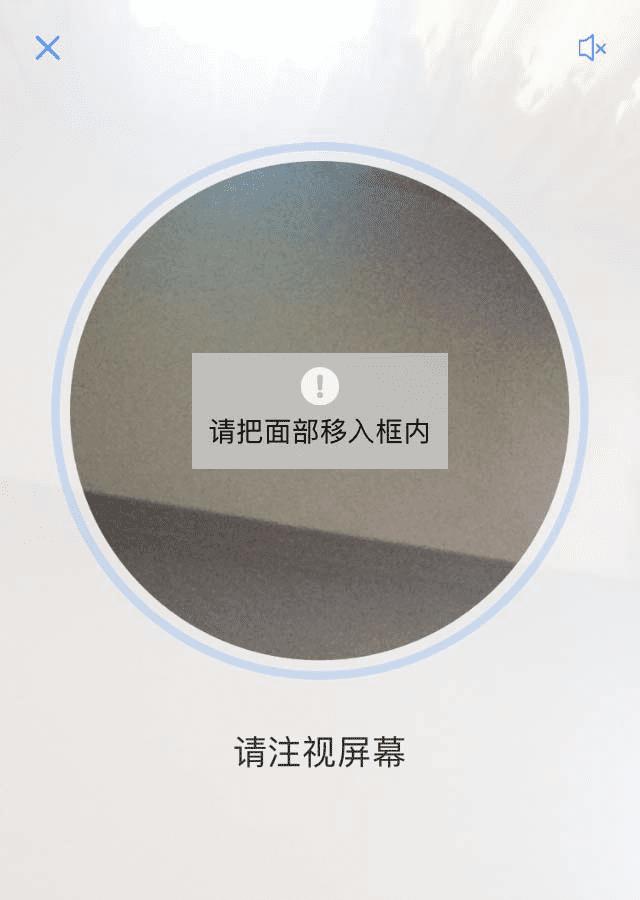Viewport: 640px width, 900px height.
Task: Close the face verification screen
Action: pyautogui.click(x=48, y=48)
